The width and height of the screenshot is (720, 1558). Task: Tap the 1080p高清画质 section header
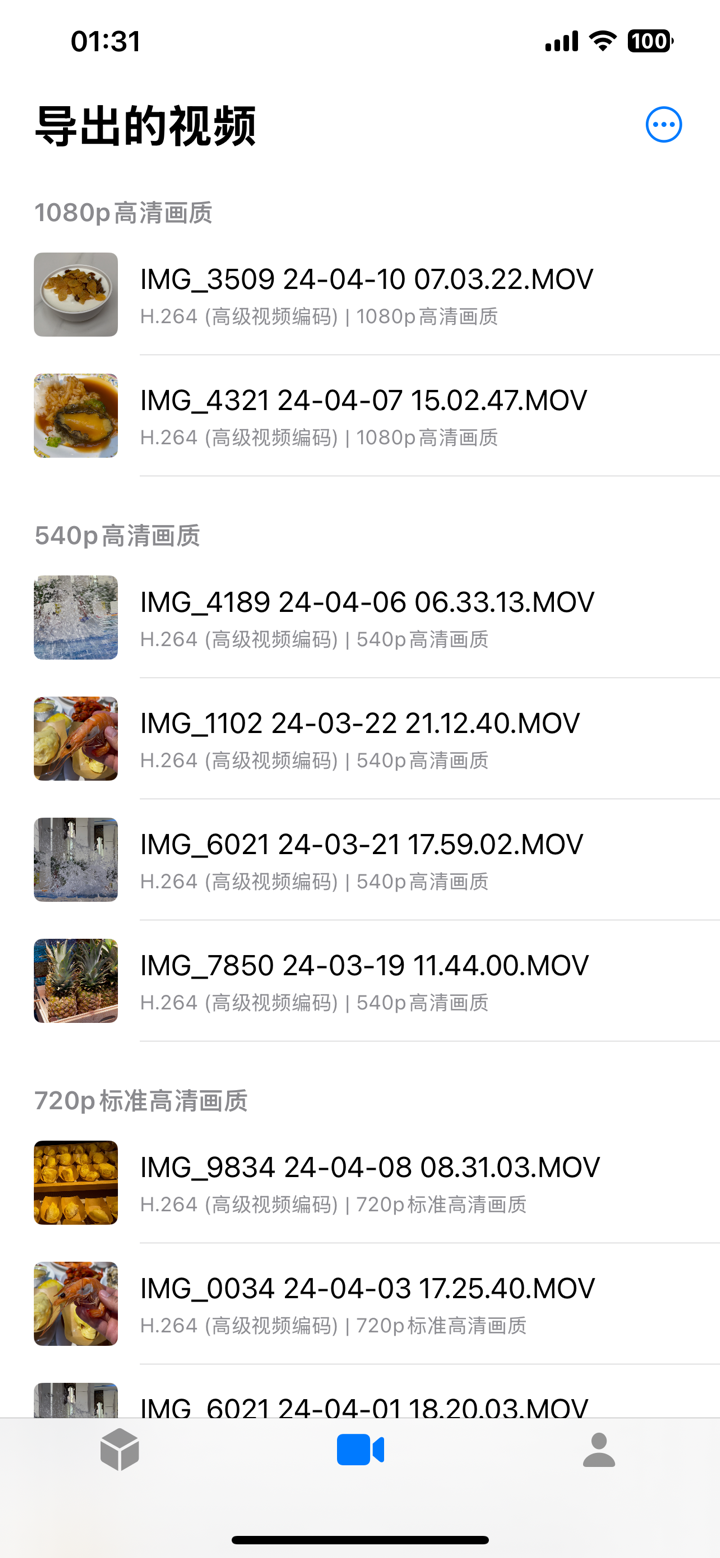click(x=123, y=213)
